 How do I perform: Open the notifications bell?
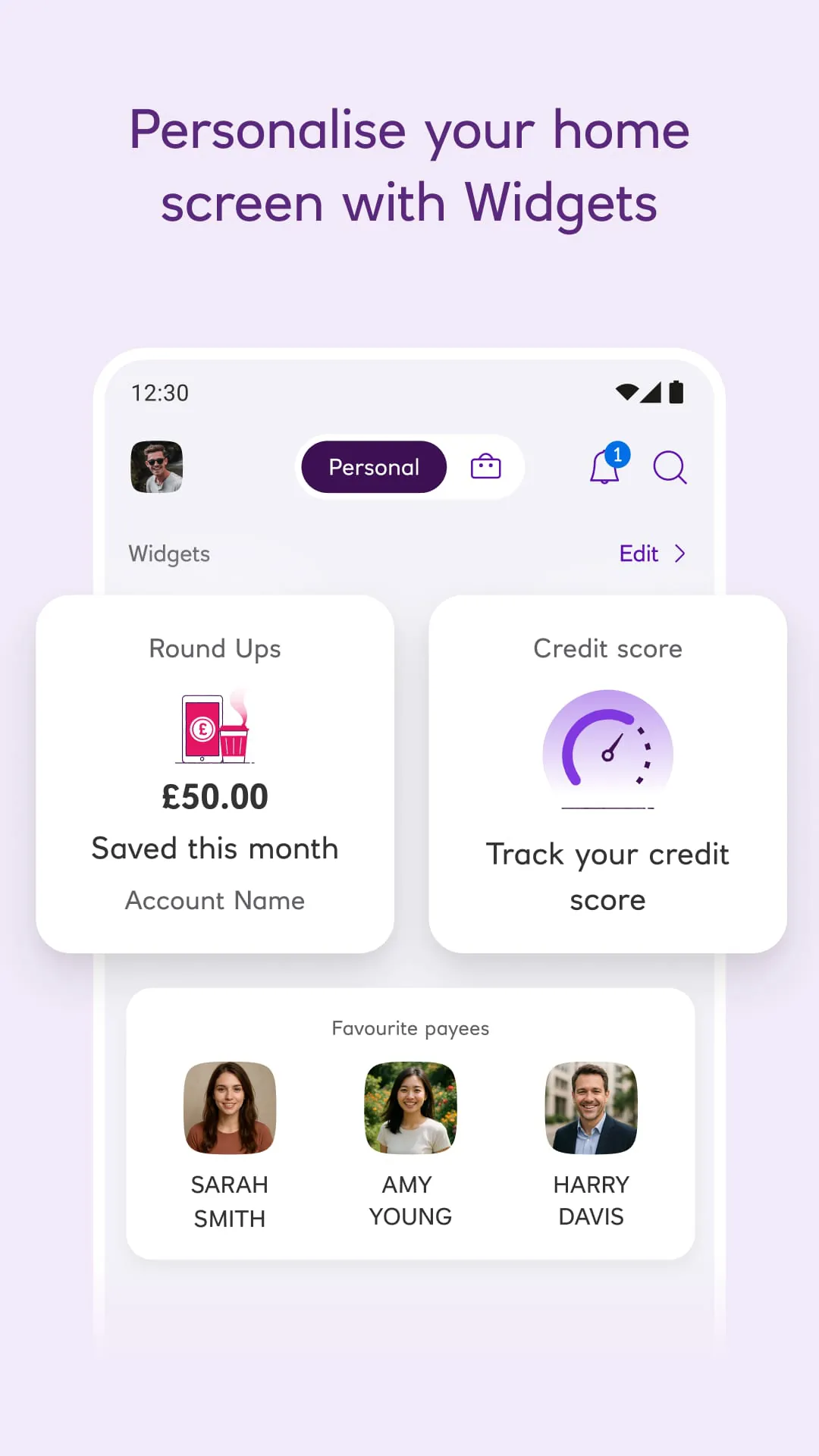[x=603, y=470]
